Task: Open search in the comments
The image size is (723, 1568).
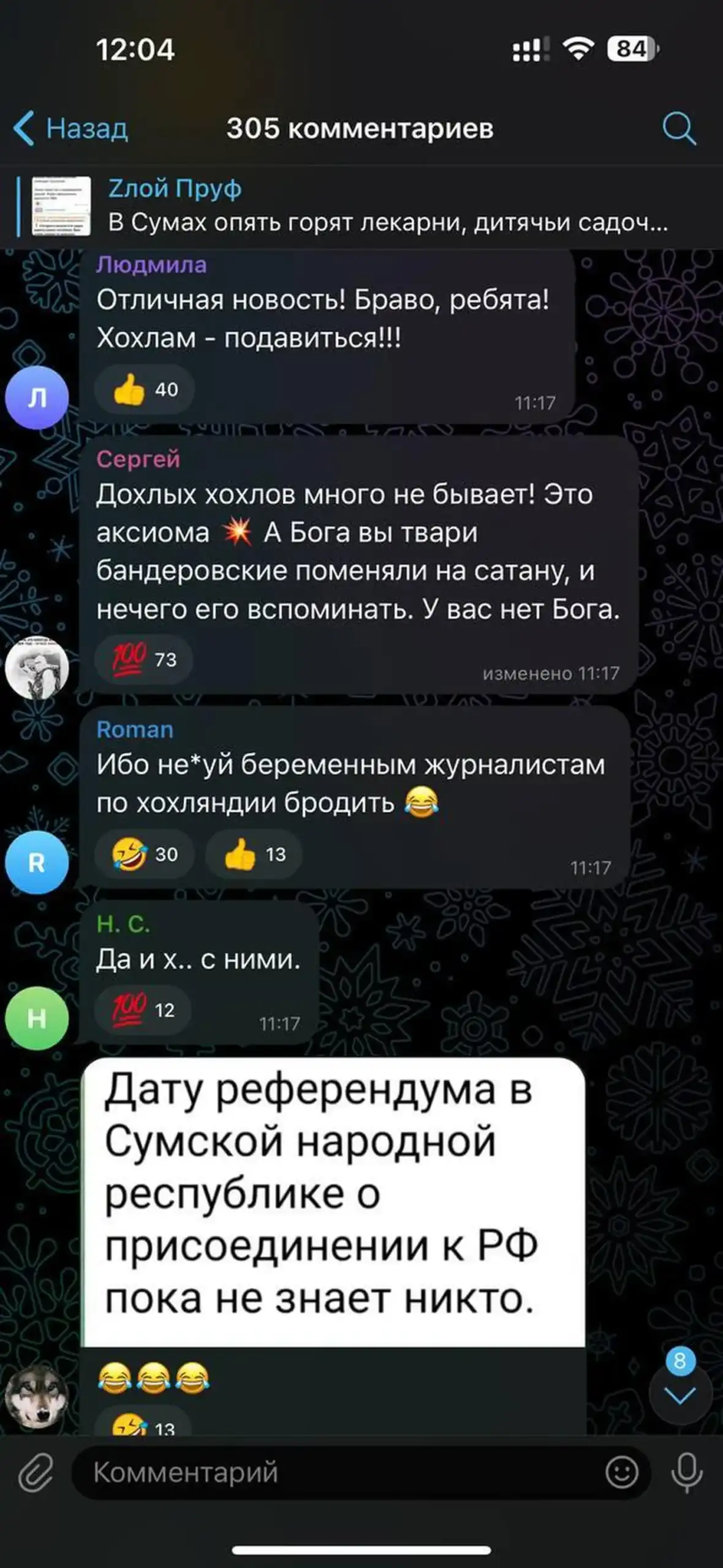Action: click(x=679, y=129)
